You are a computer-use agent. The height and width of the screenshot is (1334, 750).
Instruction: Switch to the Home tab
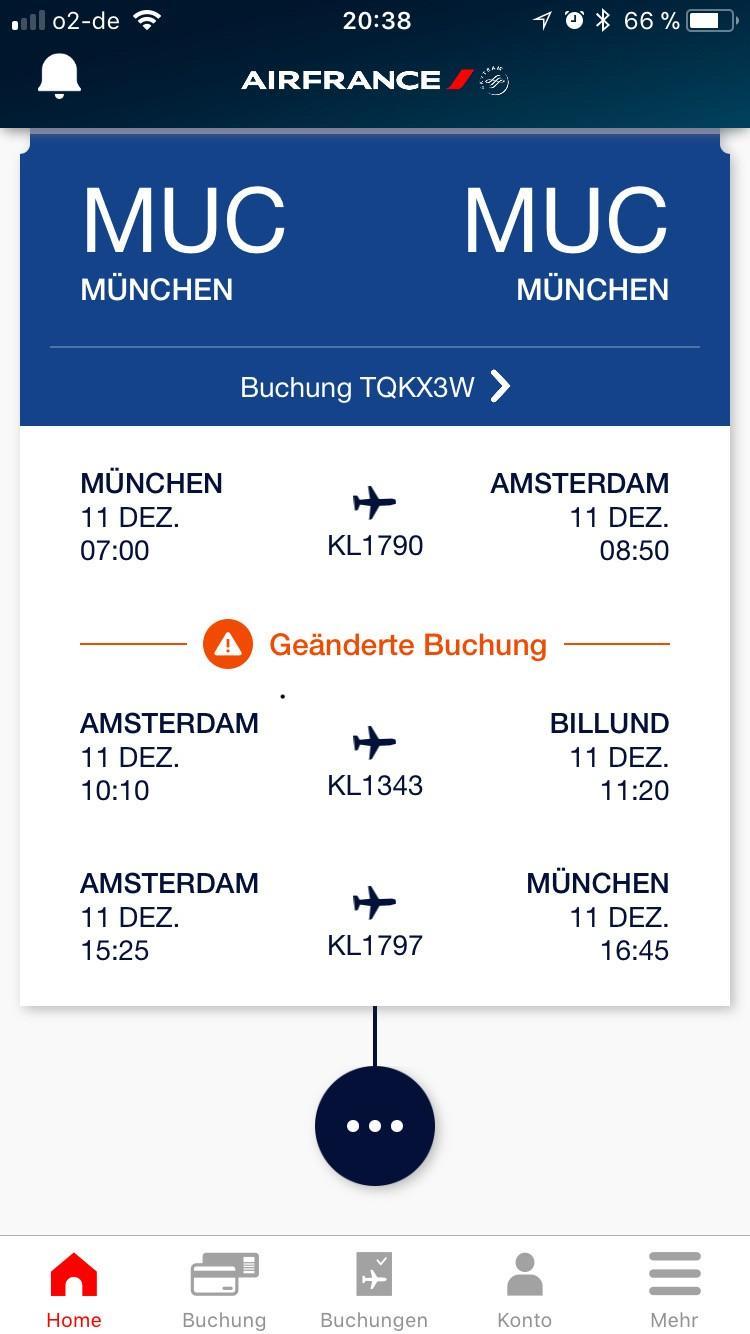(x=74, y=1290)
